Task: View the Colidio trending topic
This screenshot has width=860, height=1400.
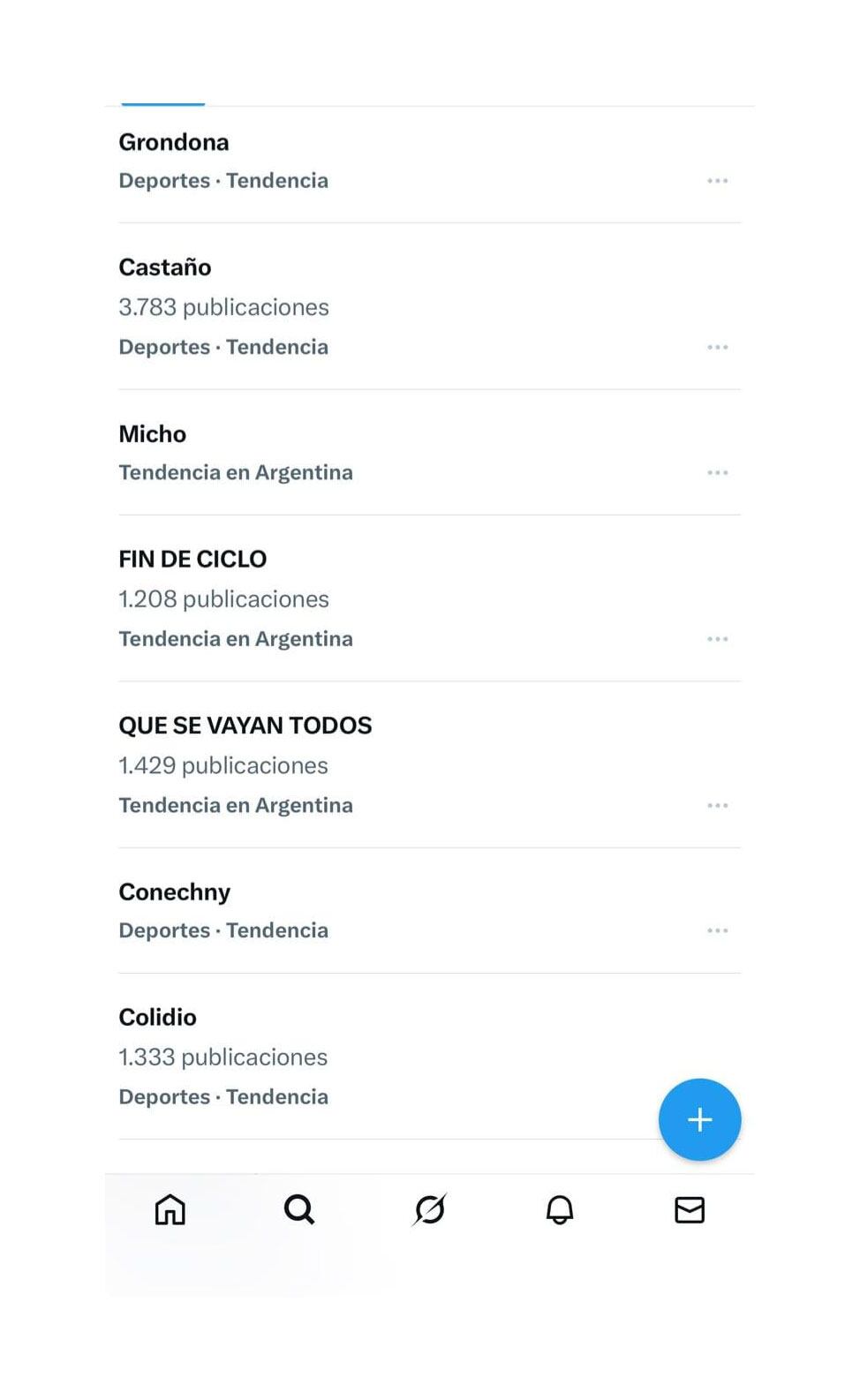Action: click(x=157, y=1017)
